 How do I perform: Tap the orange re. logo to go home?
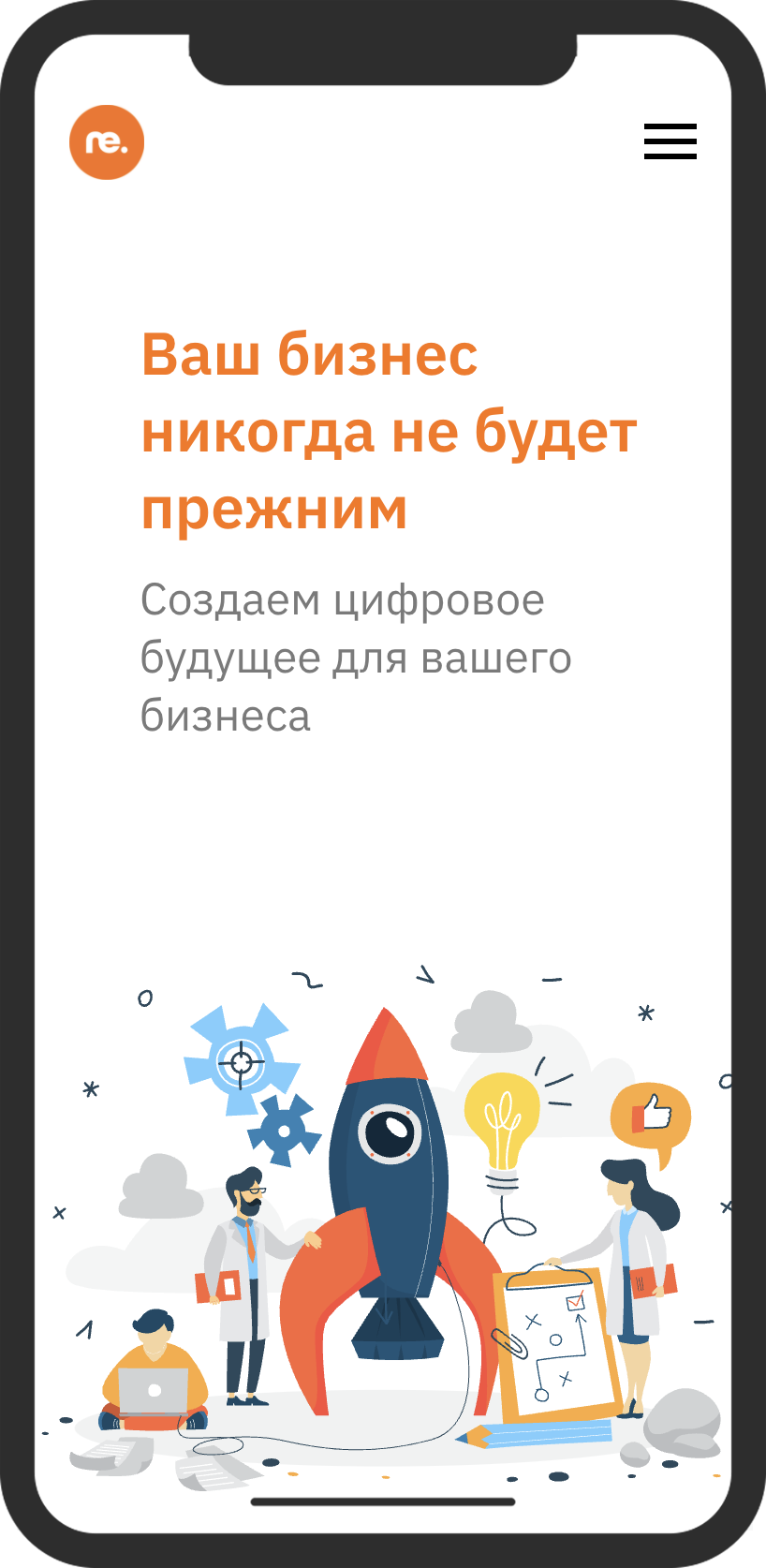(107, 142)
